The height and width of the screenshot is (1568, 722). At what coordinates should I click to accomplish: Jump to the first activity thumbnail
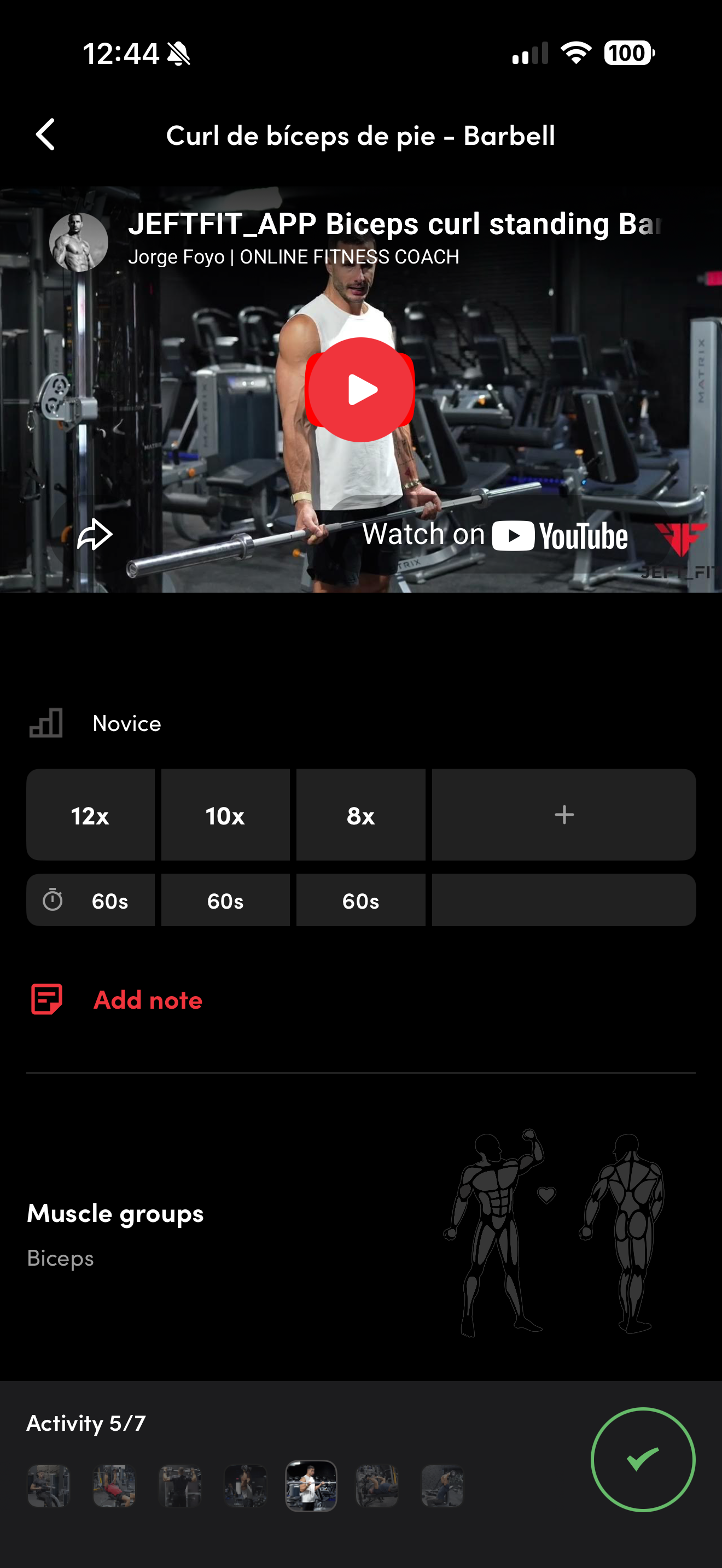[49, 1485]
